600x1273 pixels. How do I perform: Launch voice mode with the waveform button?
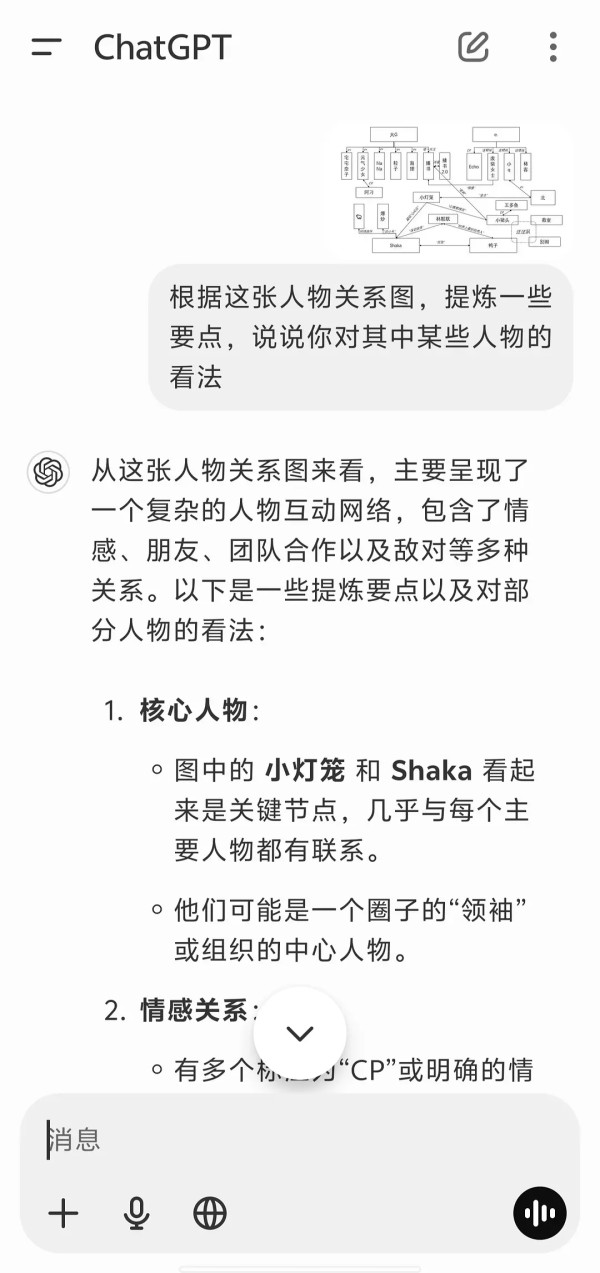pyautogui.click(x=540, y=1214)
